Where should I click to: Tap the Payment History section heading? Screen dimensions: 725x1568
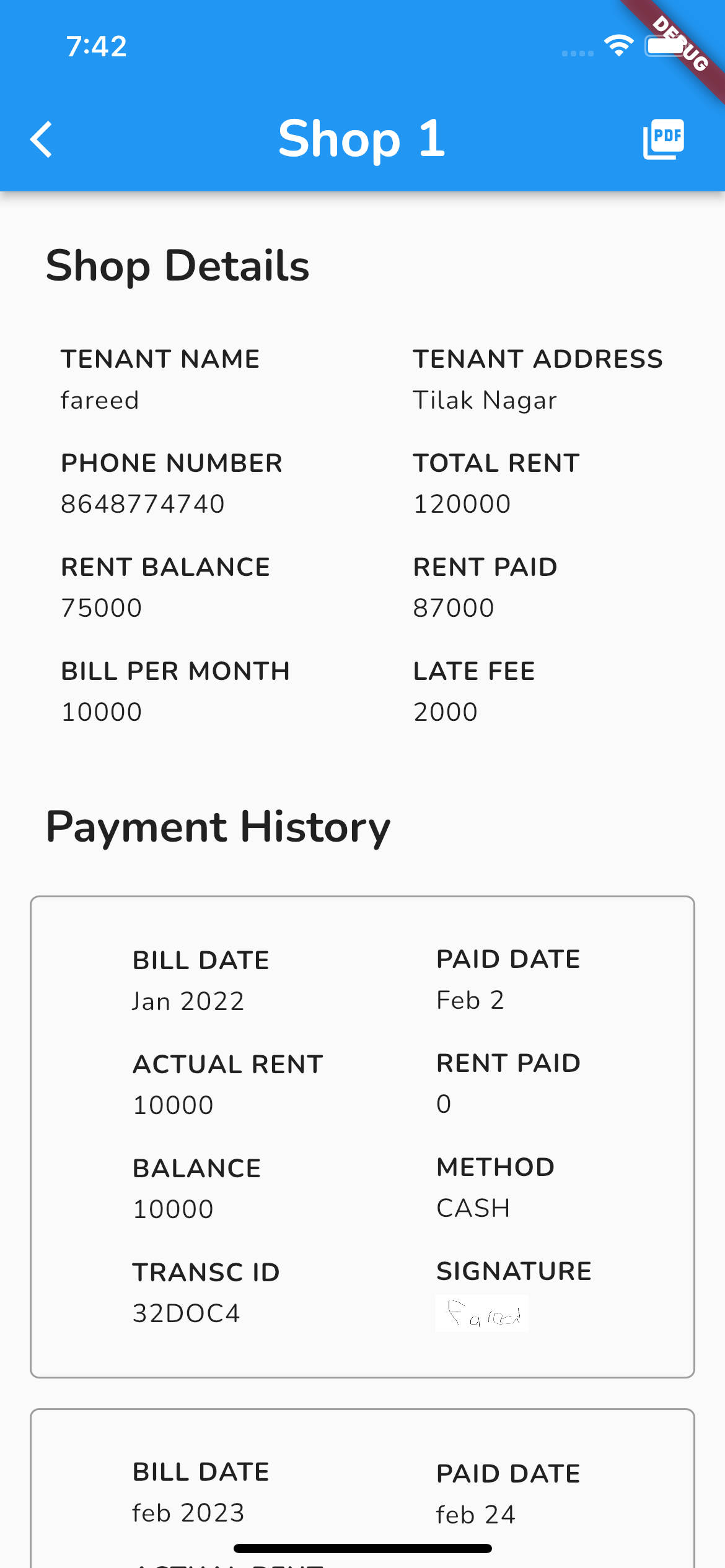pos(217,826)
